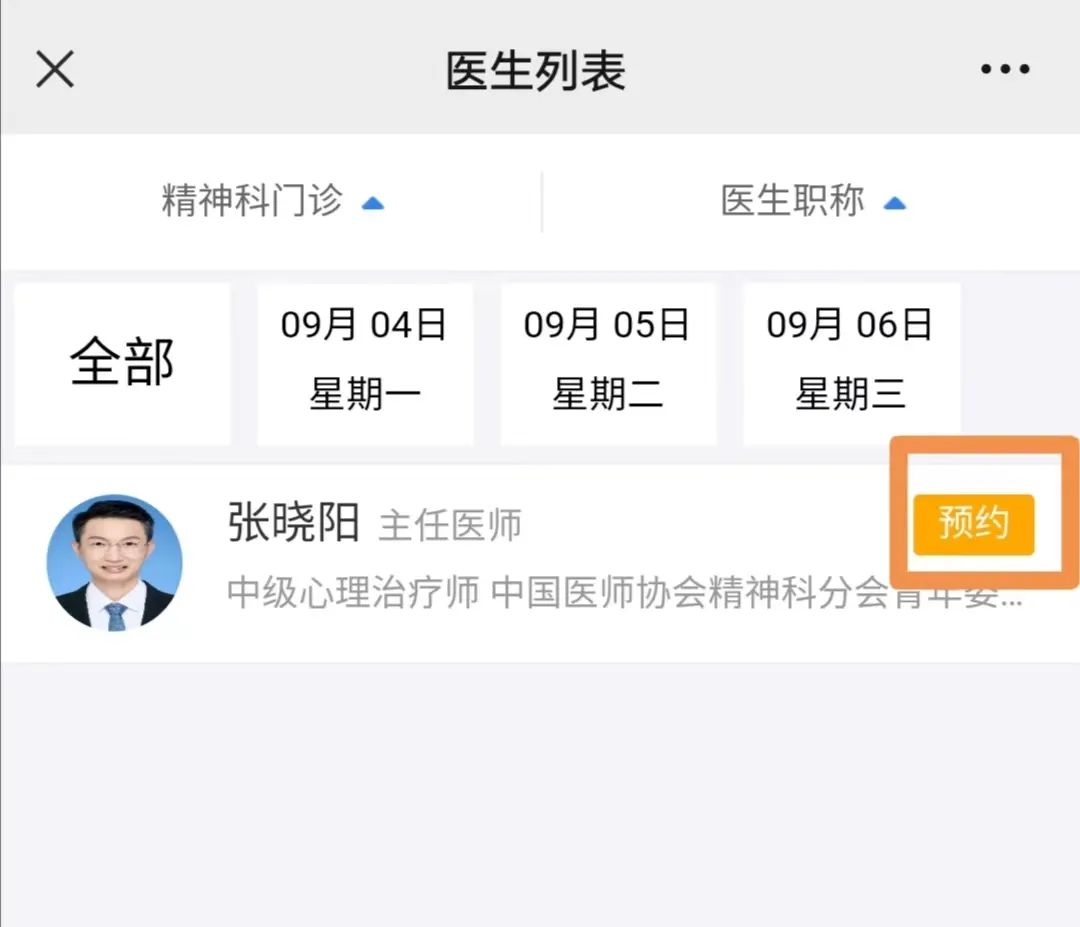The image size is (1080, 927).
Task: Close the 医生列表 page
Action: click(x=55, y=69)
